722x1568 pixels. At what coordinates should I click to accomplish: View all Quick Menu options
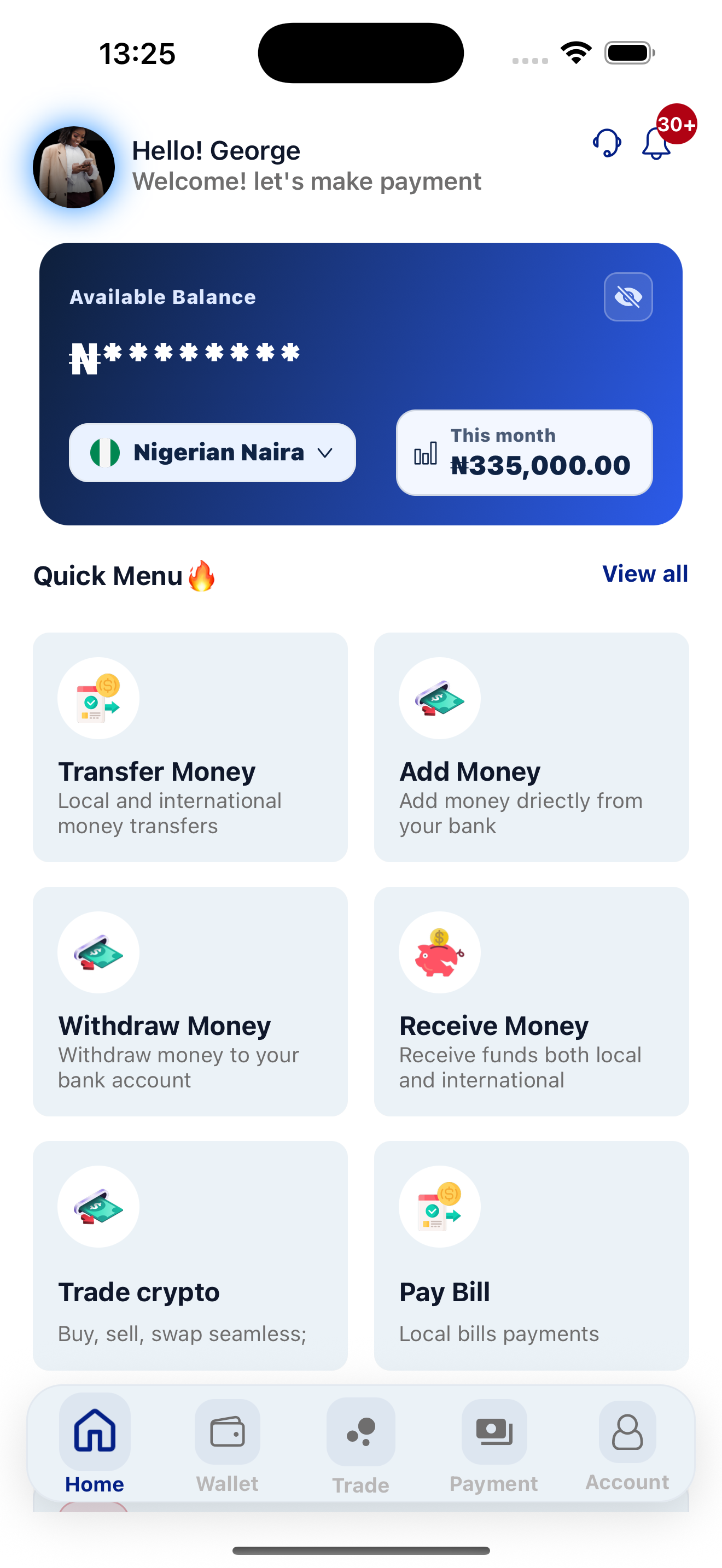644,574
